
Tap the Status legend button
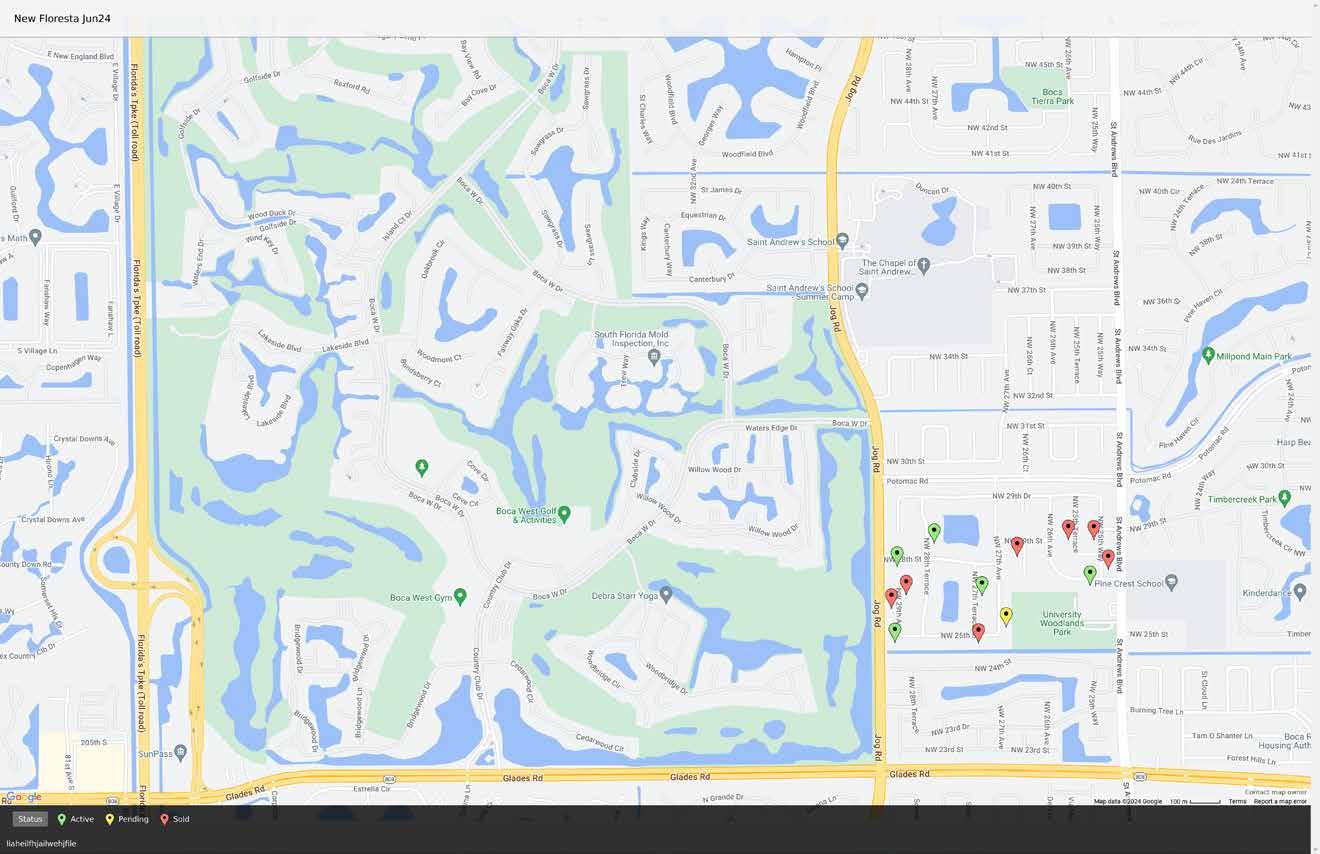coord(30,819)
